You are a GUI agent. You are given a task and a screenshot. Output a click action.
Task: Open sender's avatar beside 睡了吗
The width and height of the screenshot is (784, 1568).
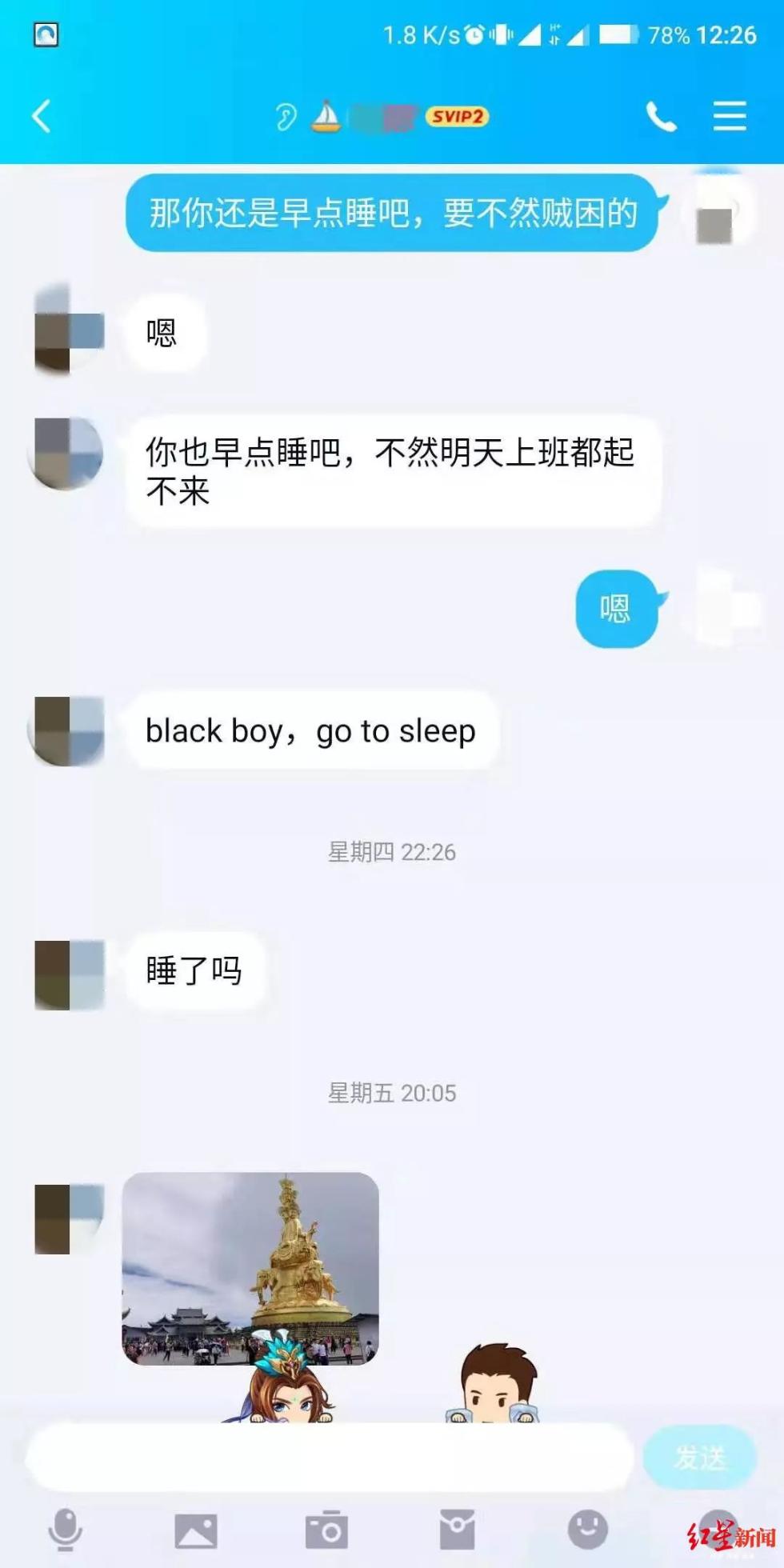tap(70, 974)
